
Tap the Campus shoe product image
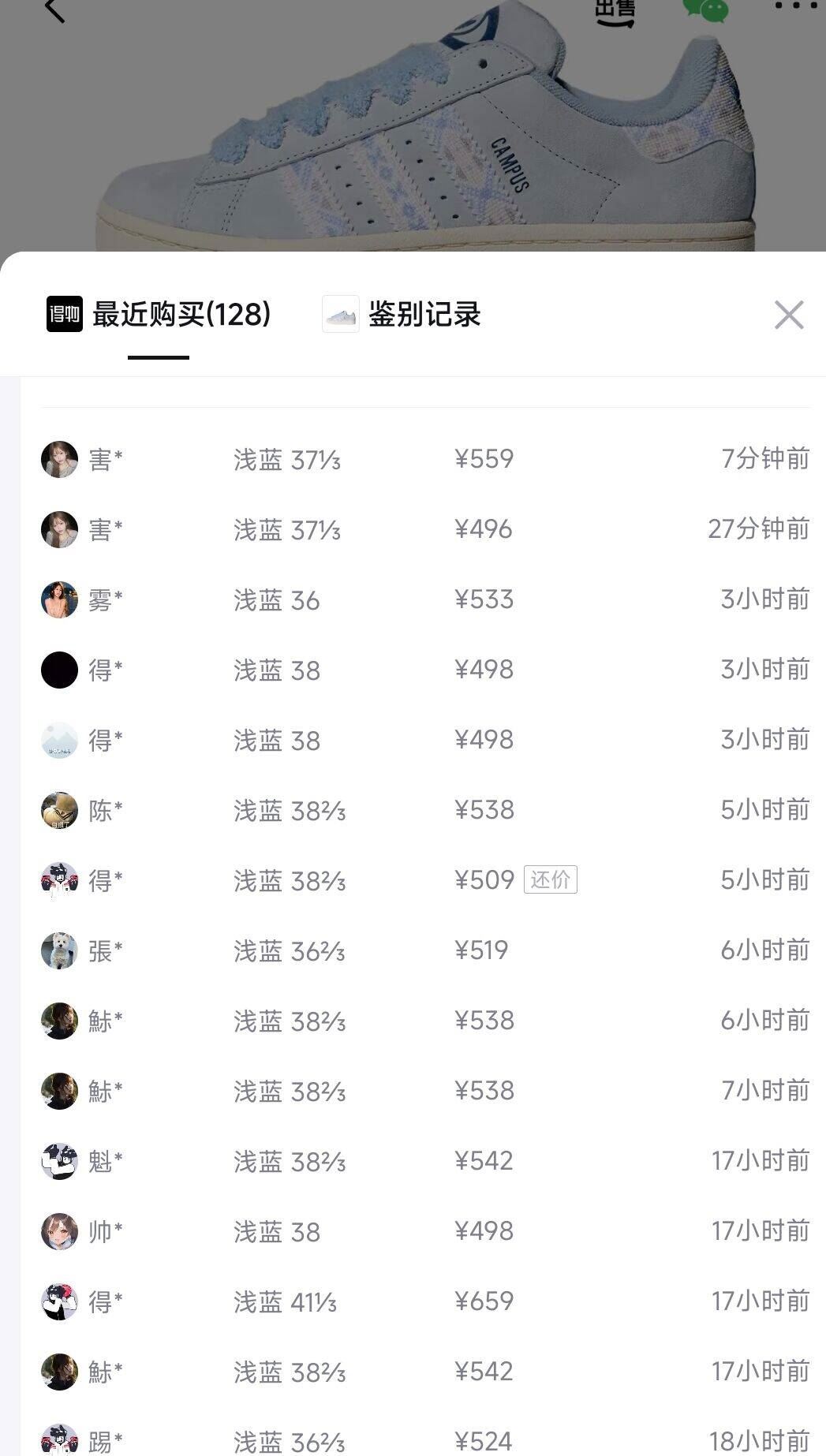point(413,126)
